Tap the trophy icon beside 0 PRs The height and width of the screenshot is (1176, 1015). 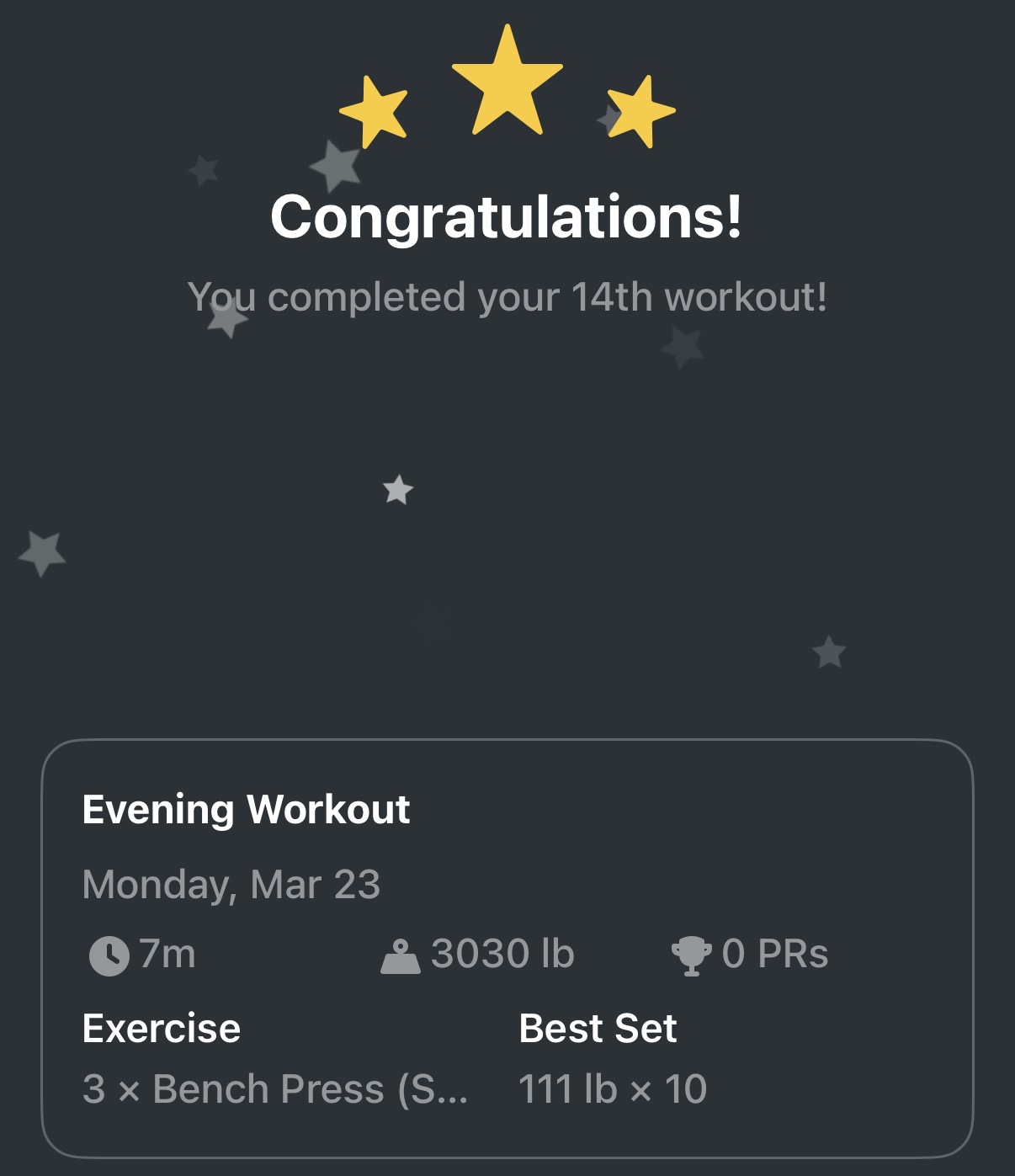point(692,952)
